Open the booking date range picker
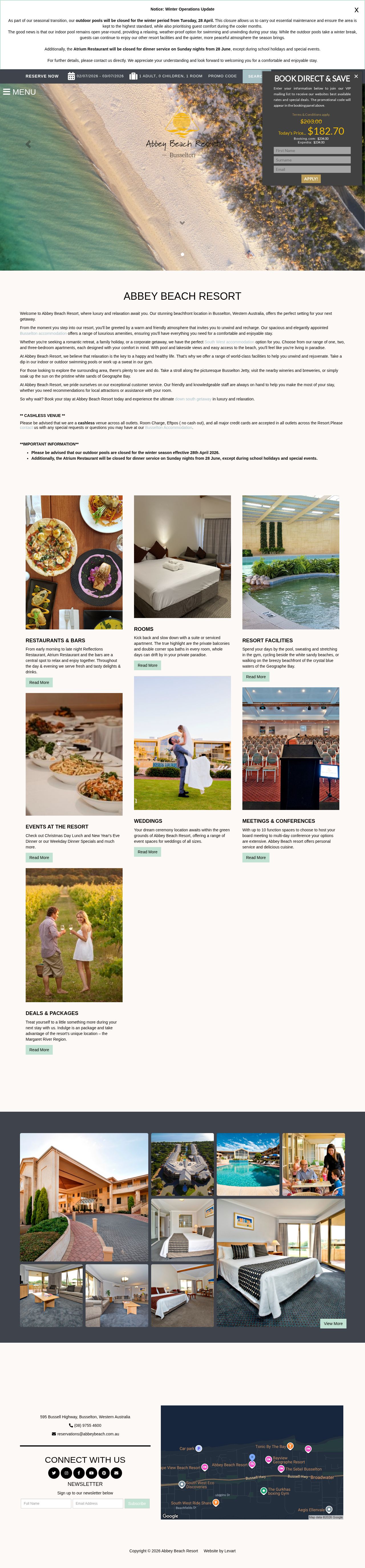This screenshot has width=365, height=1568. (96, 76)
